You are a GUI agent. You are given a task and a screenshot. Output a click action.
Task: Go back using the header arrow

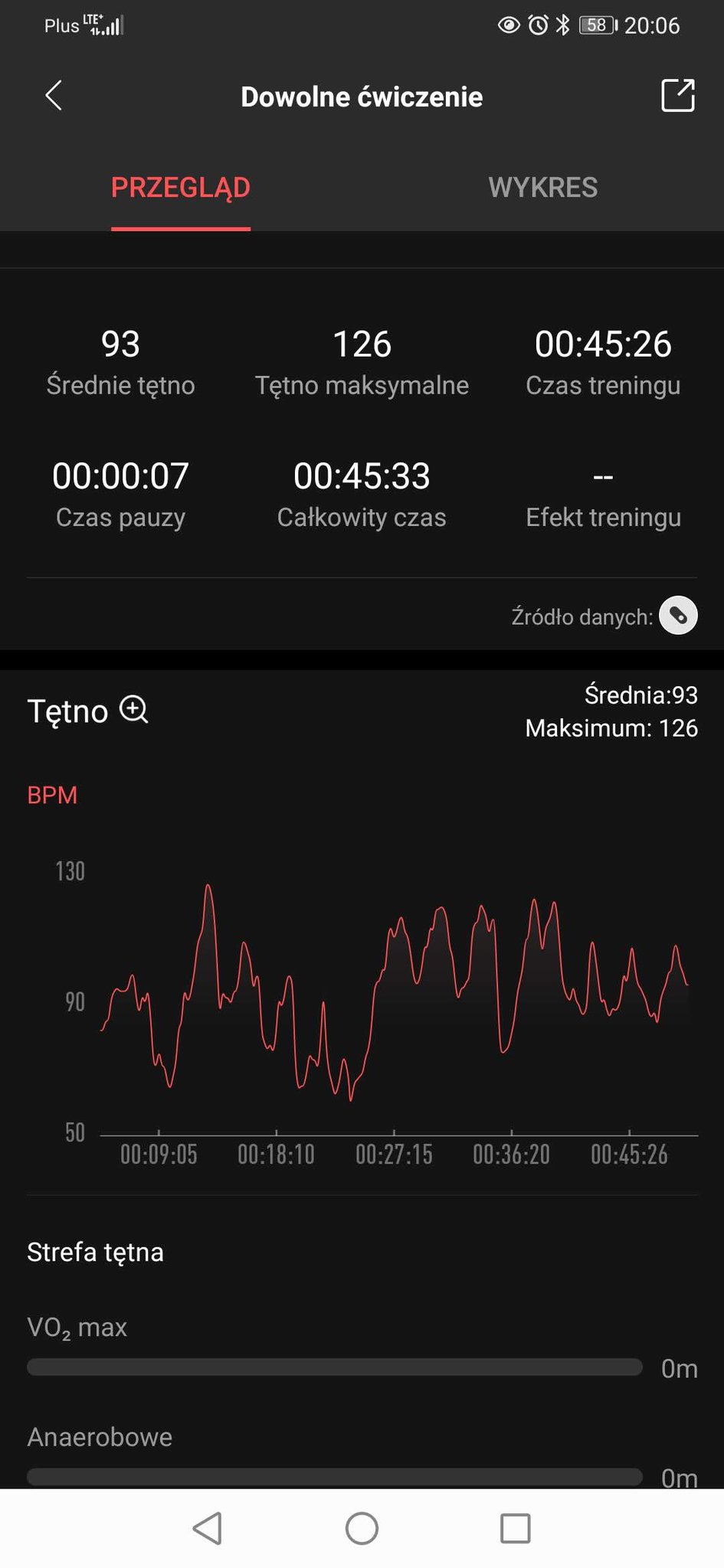[54, 96]
